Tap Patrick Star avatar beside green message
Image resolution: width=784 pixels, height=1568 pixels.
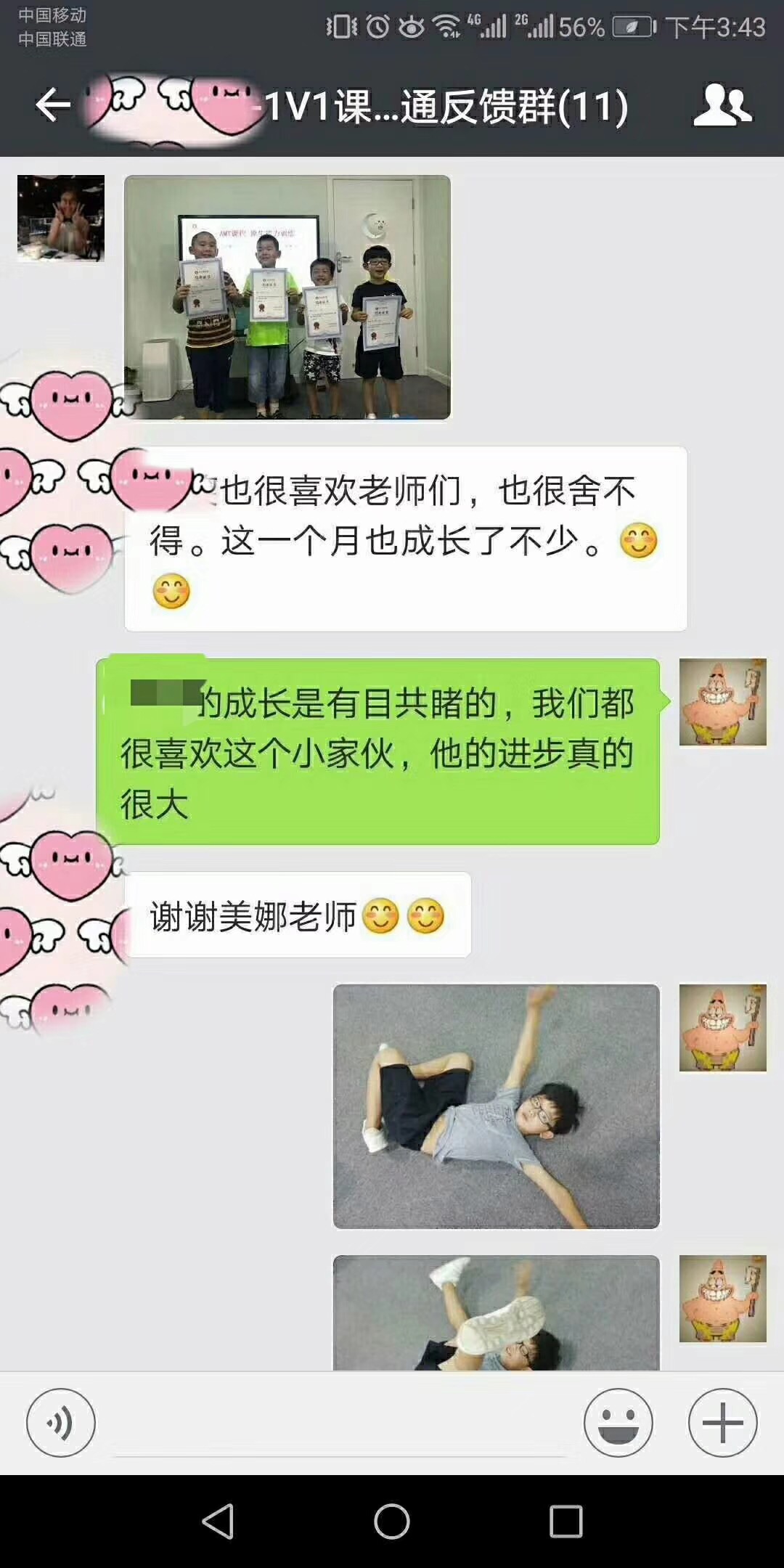(x=722, y=702)
